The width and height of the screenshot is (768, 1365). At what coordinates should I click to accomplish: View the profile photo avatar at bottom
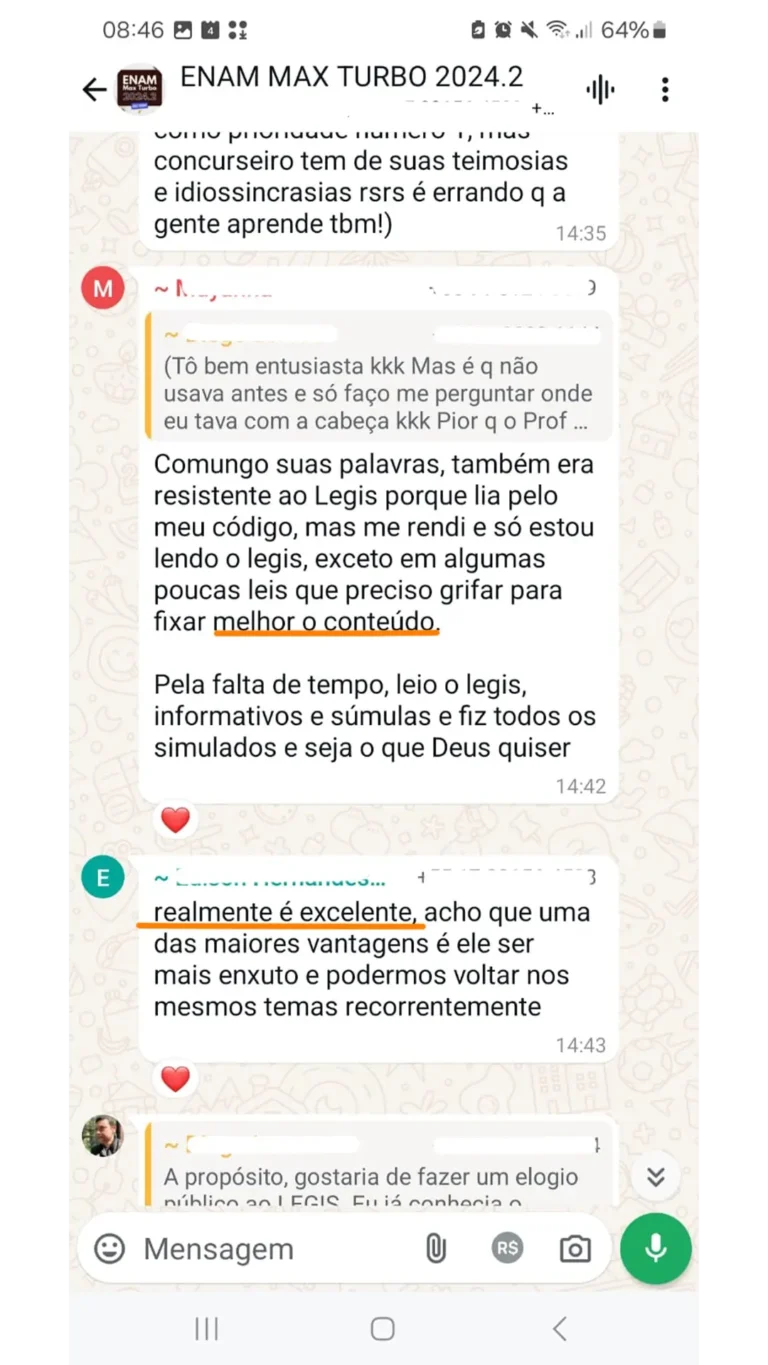tap(103, 1135)
